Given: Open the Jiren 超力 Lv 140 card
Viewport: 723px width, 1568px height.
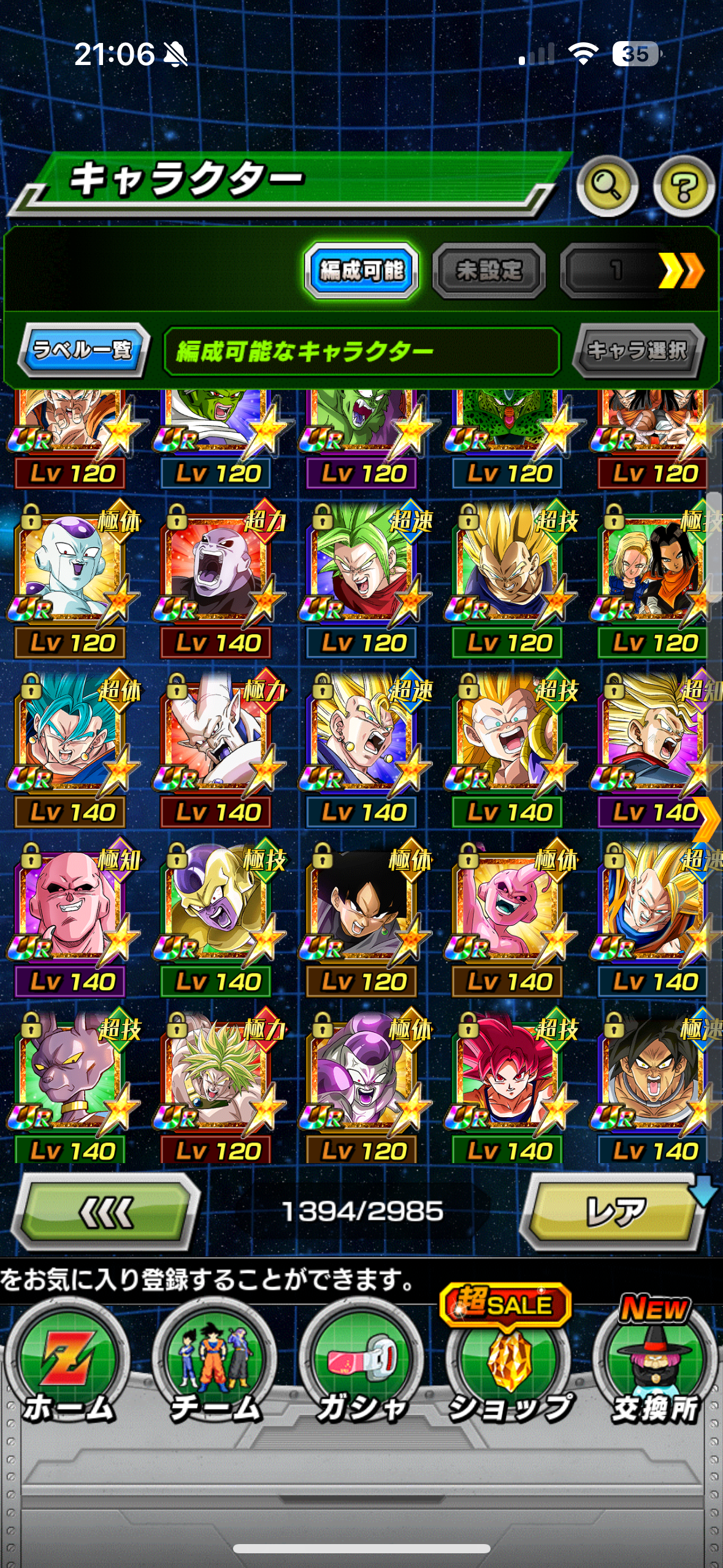Looking at the screenshot, I should click(218, 577).
